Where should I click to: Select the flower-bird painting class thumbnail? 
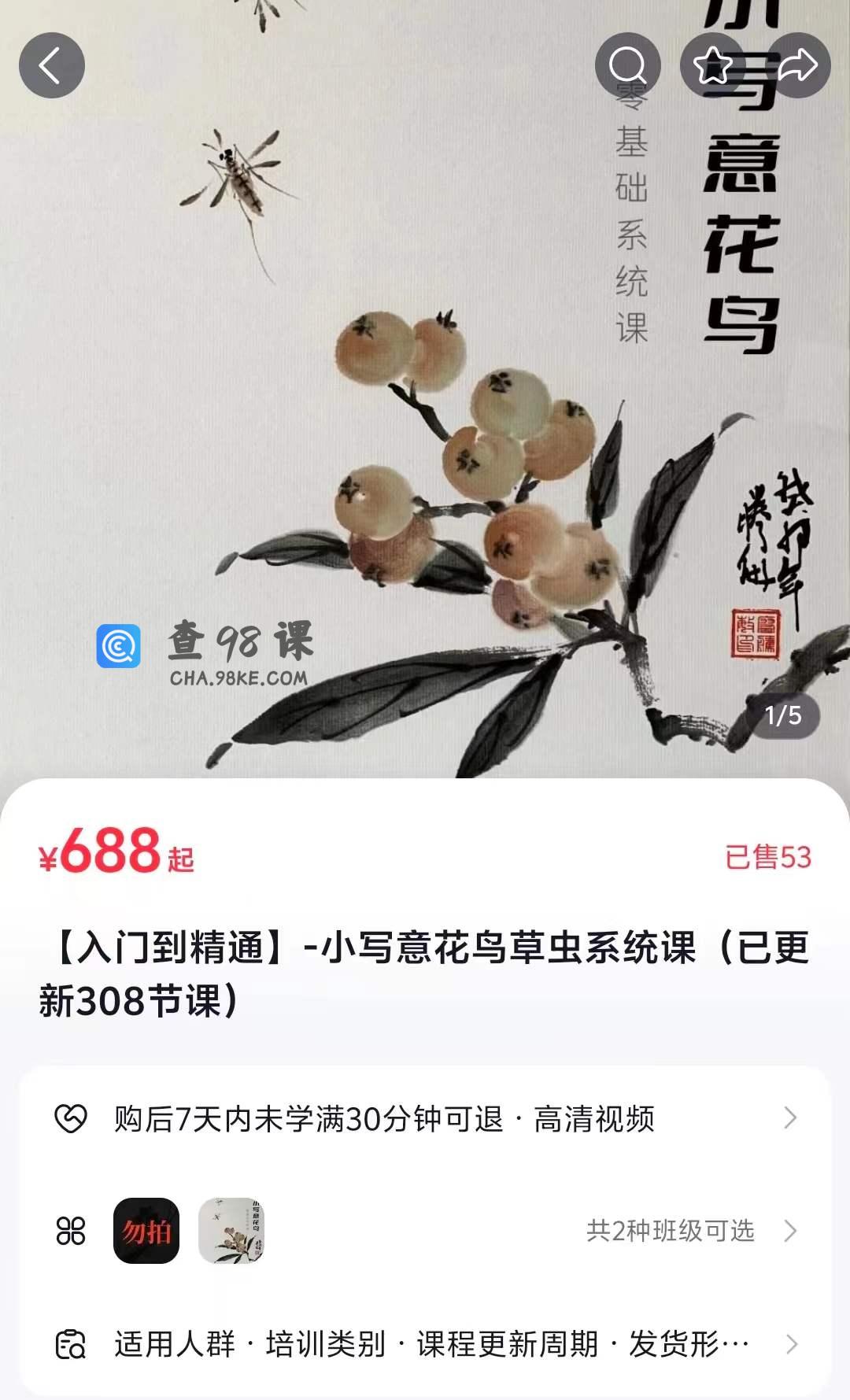pyautogui.click(x=231, y=1231)
